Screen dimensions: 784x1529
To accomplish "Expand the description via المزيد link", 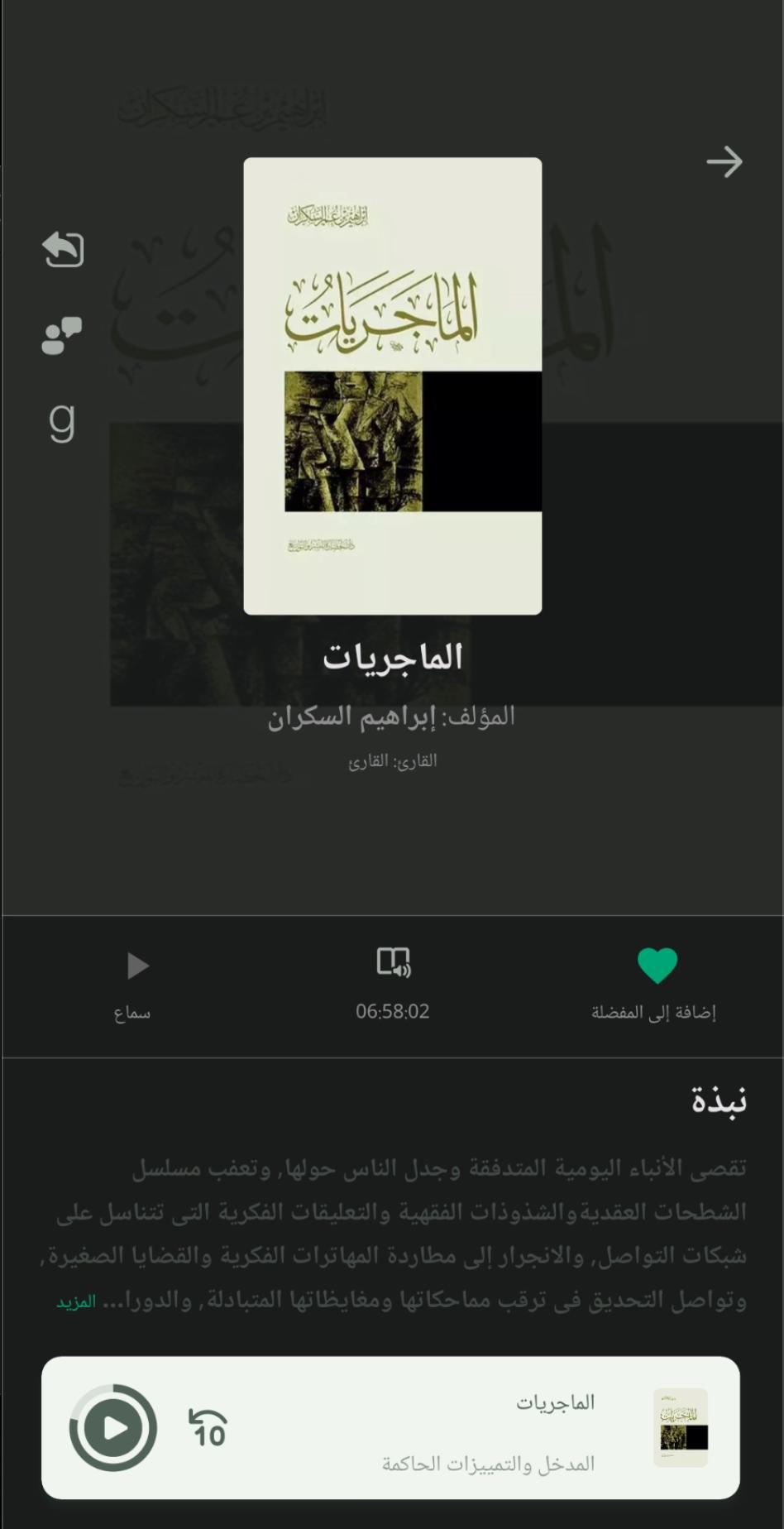I will [76, 1302].
